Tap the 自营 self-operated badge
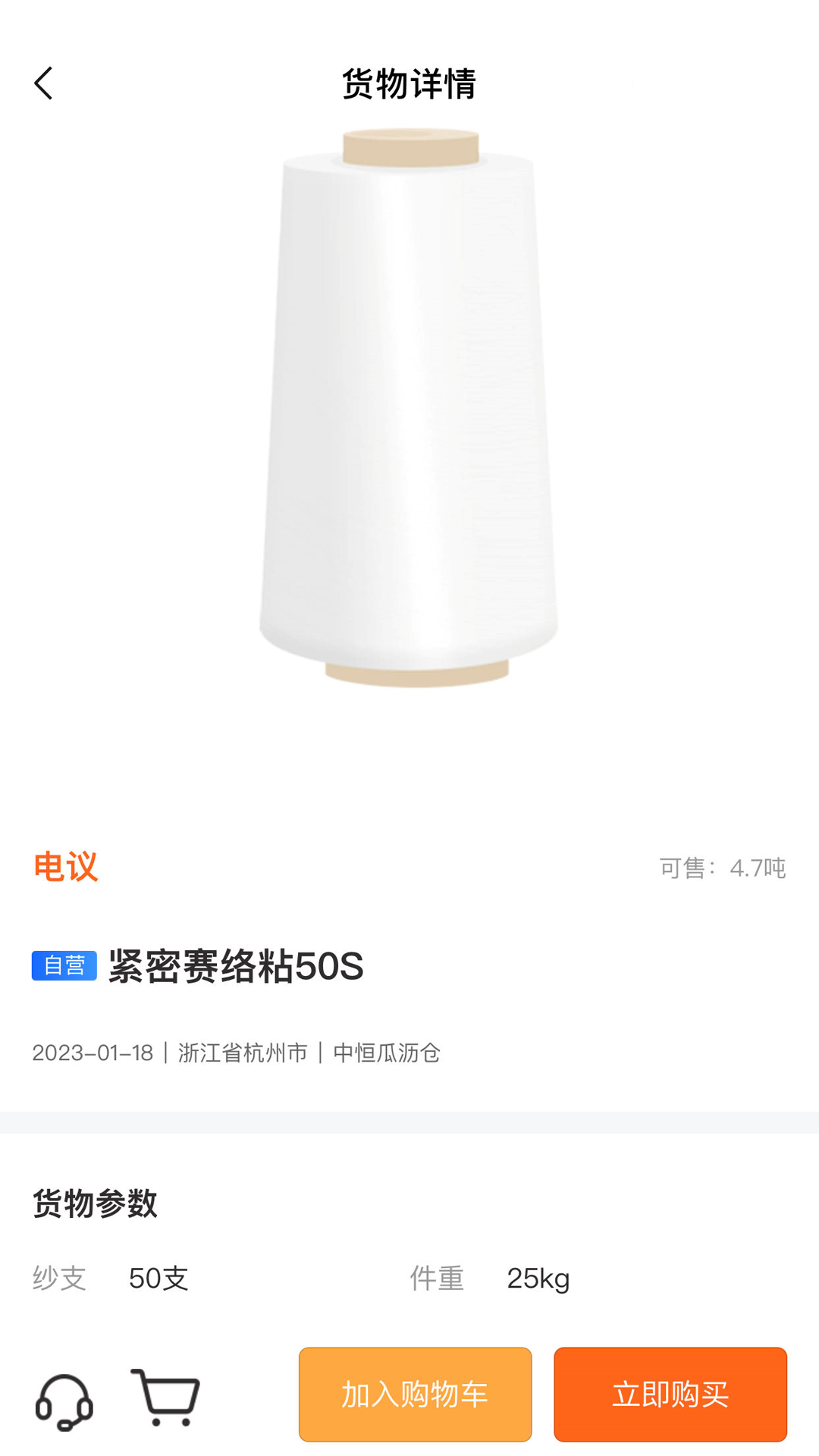Viewport: 819px width, 1456px height. [64, 966]
